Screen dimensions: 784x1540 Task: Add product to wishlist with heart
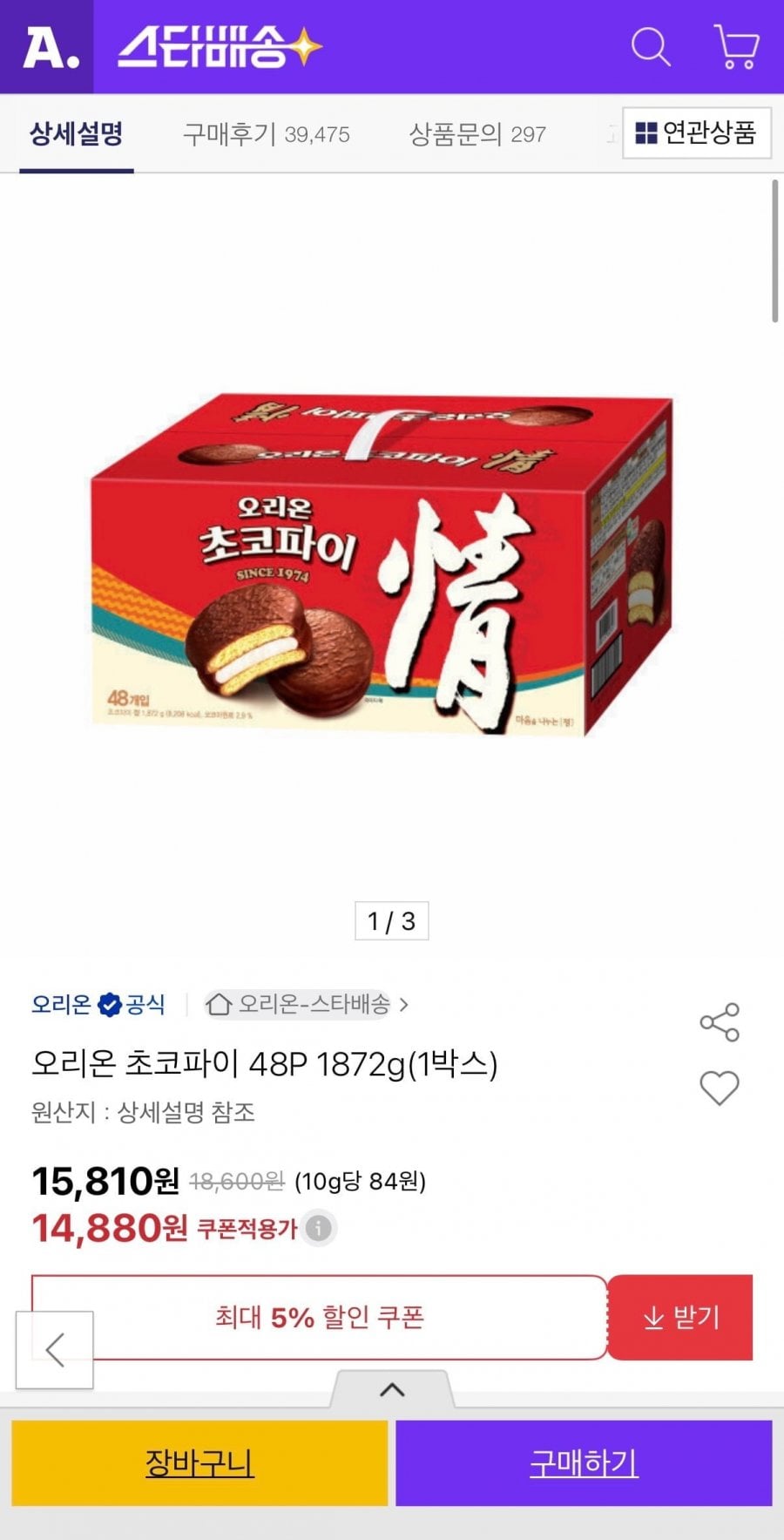coord(720,1088)
